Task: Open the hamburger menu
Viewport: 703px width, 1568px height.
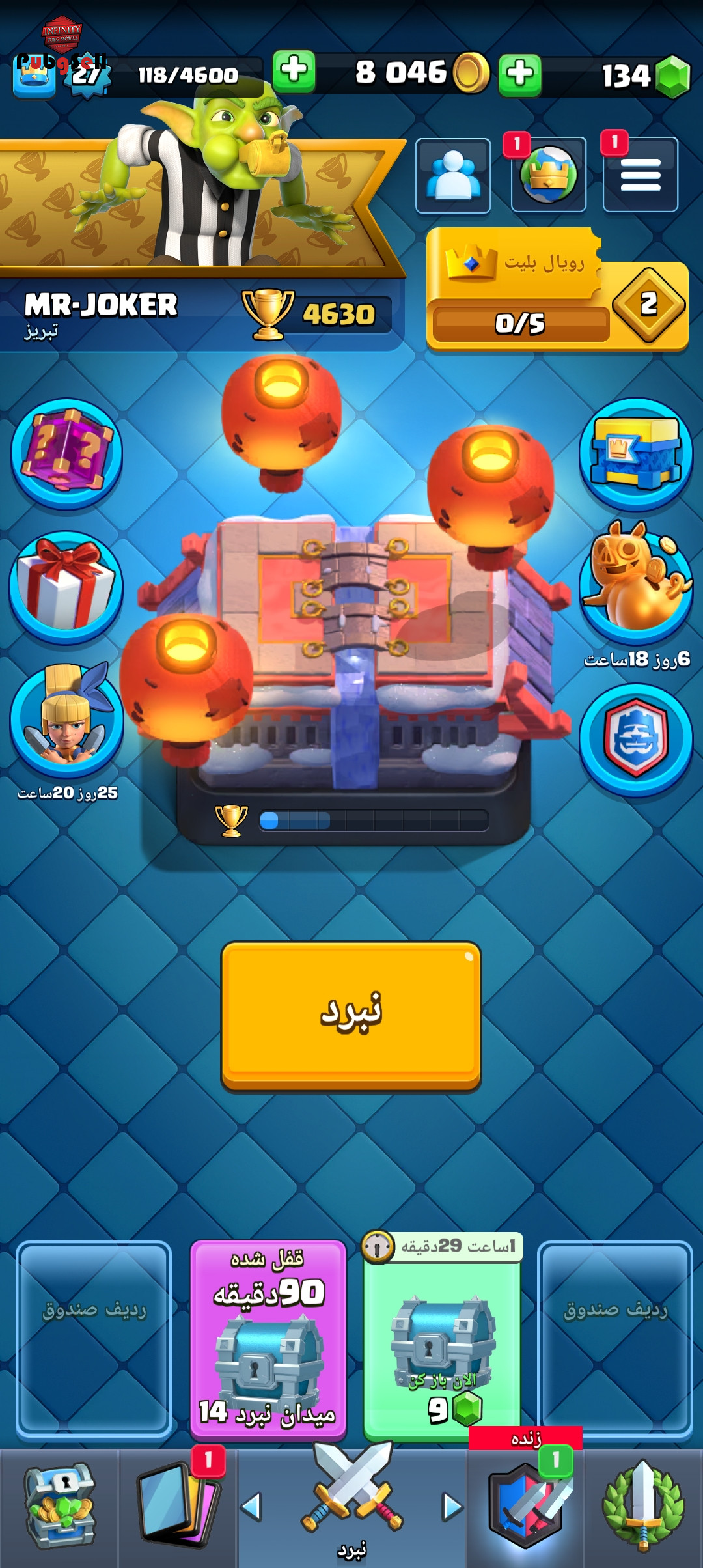Action: point(641,175)
